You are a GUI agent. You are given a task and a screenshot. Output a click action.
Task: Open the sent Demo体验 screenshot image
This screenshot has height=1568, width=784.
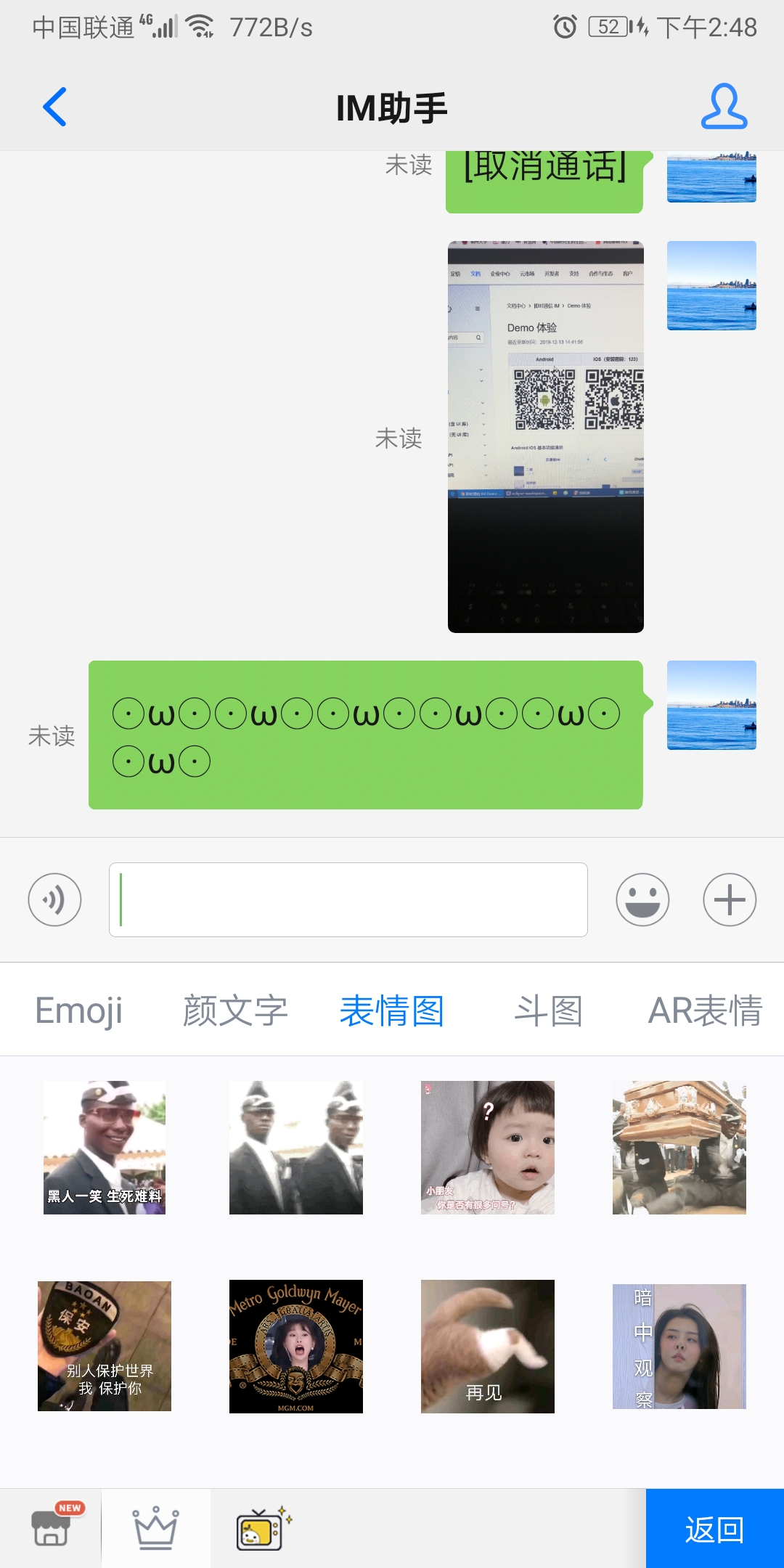pos(545,437)
